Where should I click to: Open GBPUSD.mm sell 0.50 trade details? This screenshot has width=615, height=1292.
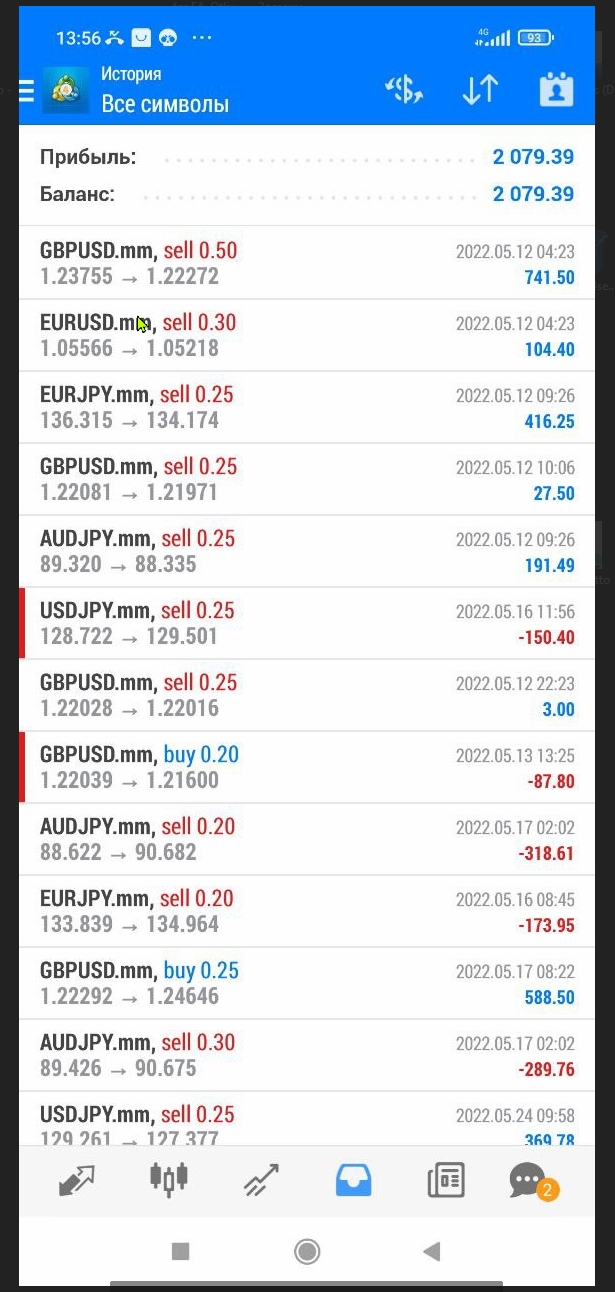(307, 263)
